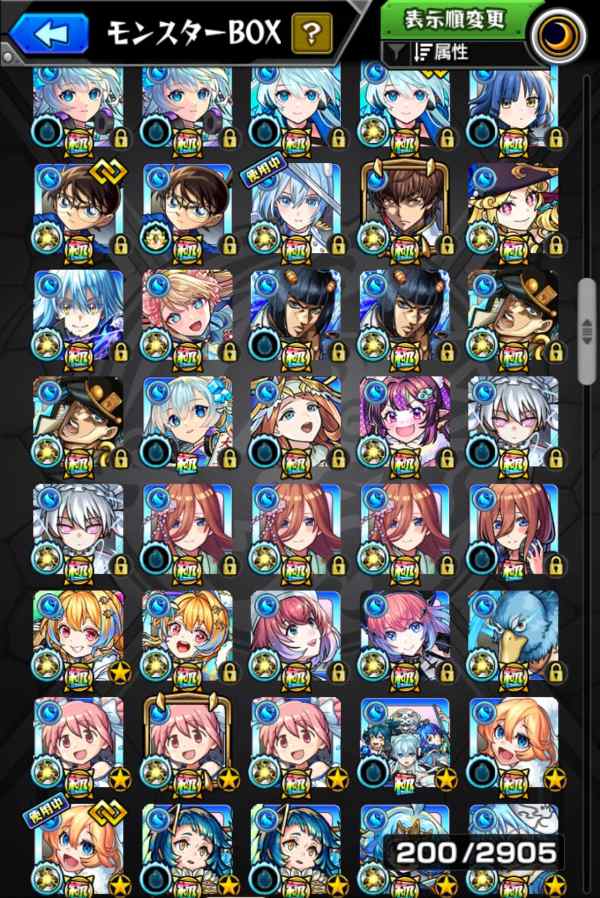Open the blue-haired monster marked 使用中
Viewport: 600px width, 898px height.
[x=296, y=208]
